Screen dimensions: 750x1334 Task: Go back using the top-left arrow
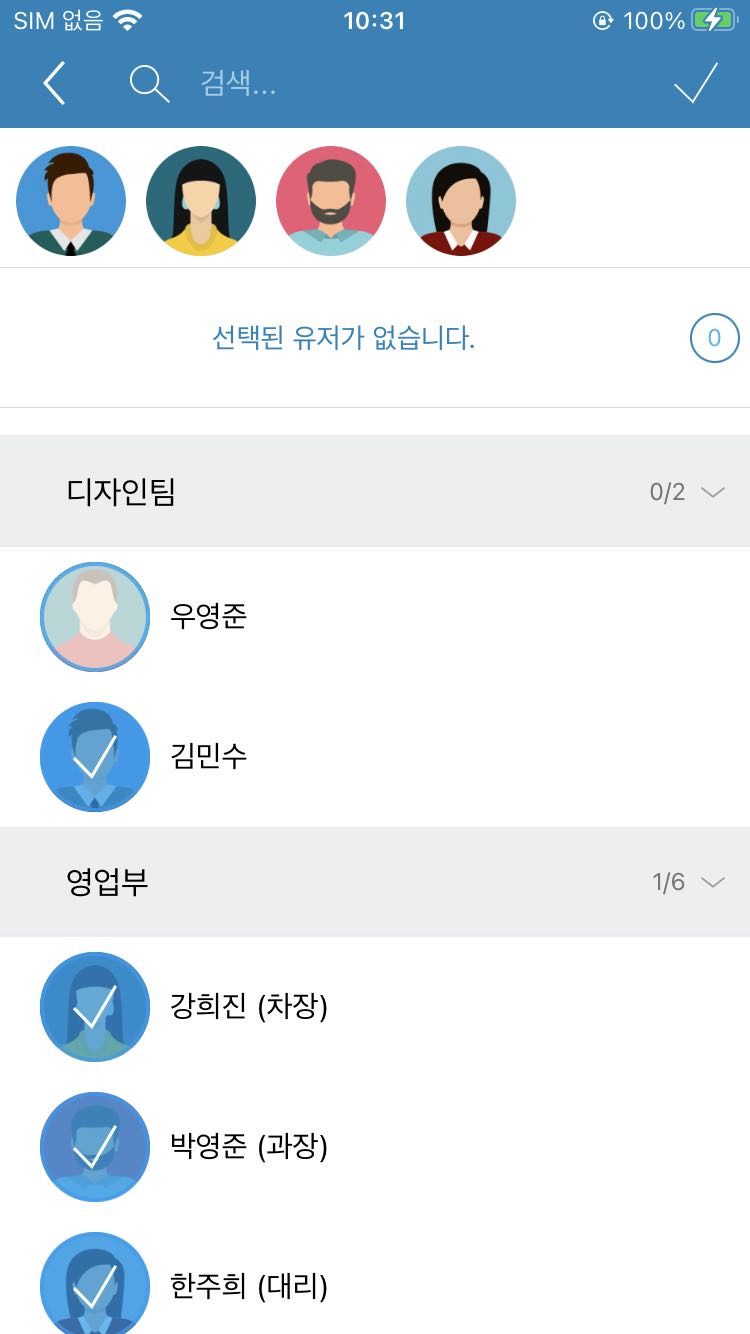(54, 83)
